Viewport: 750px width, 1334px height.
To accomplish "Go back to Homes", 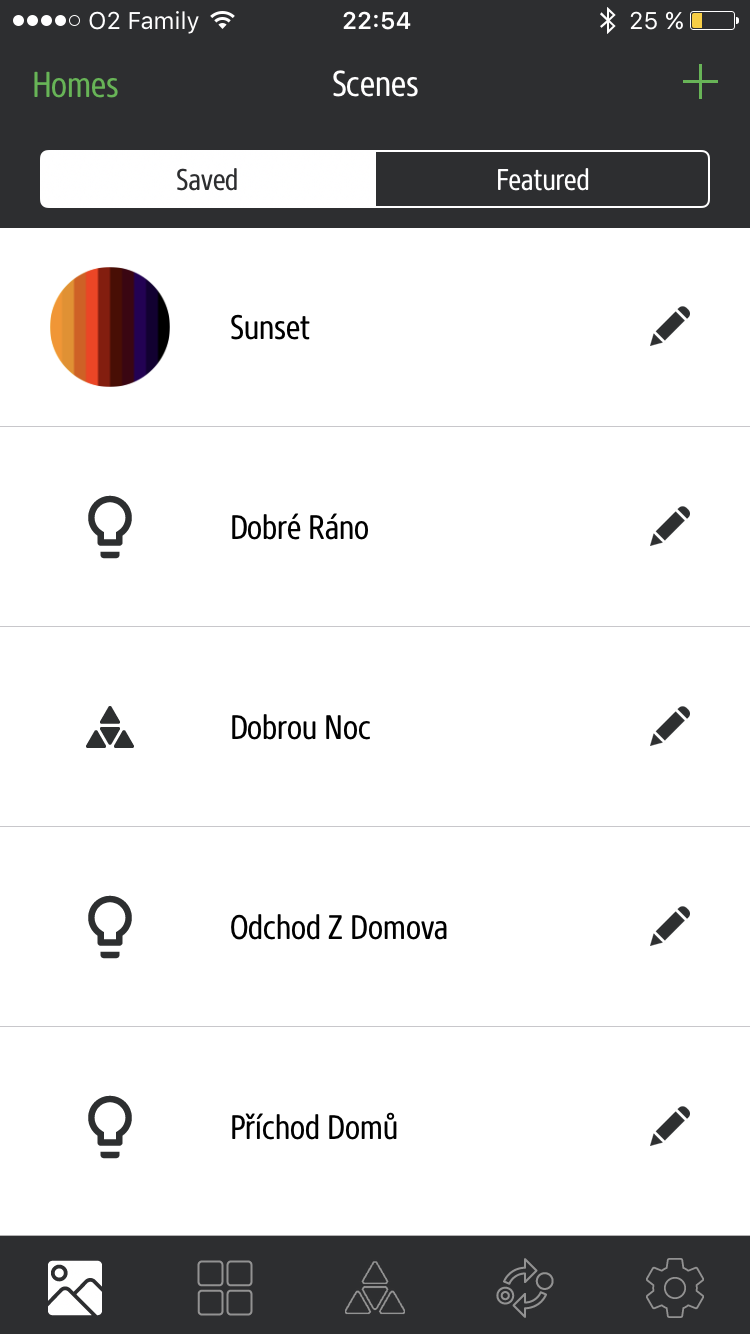I will point(75,85).
